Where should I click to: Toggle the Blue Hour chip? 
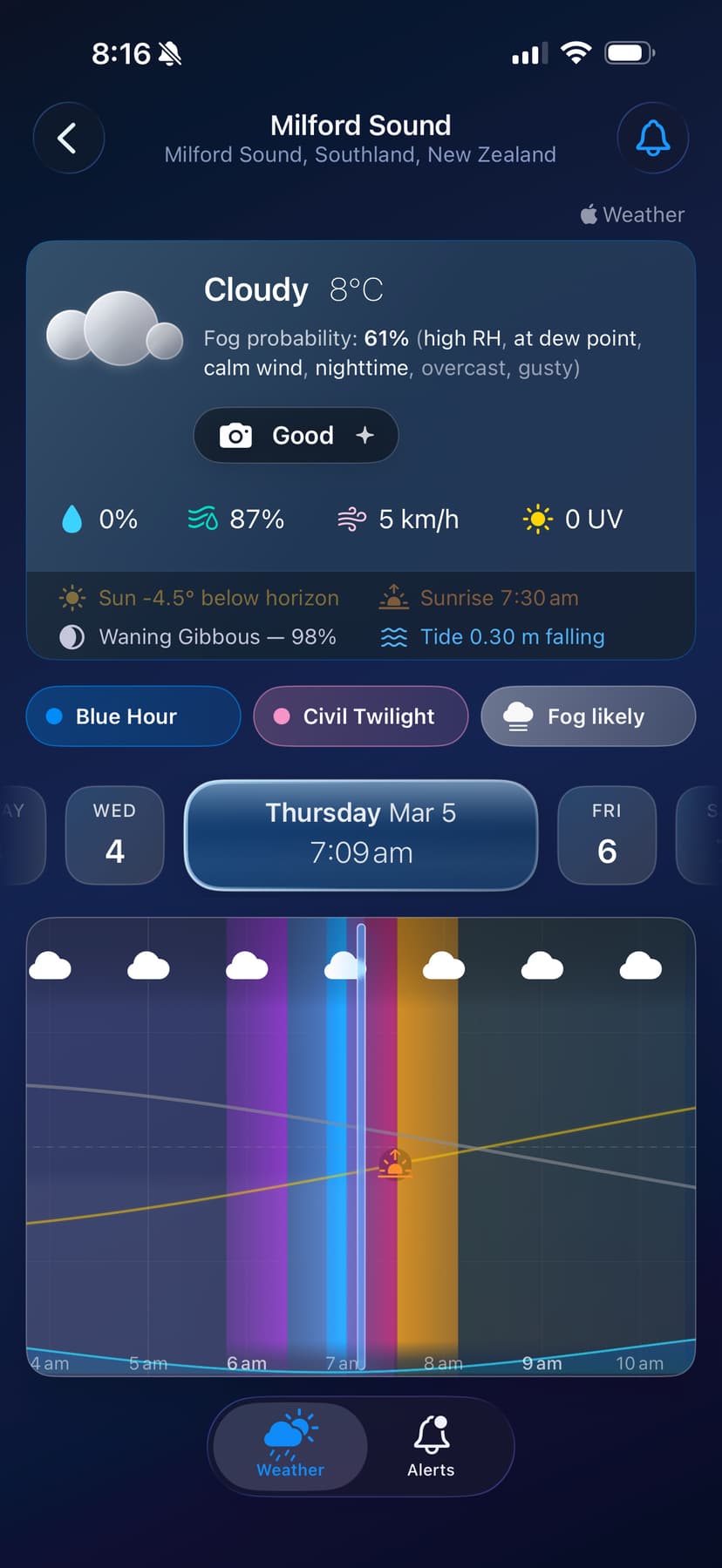click(133, 716)
